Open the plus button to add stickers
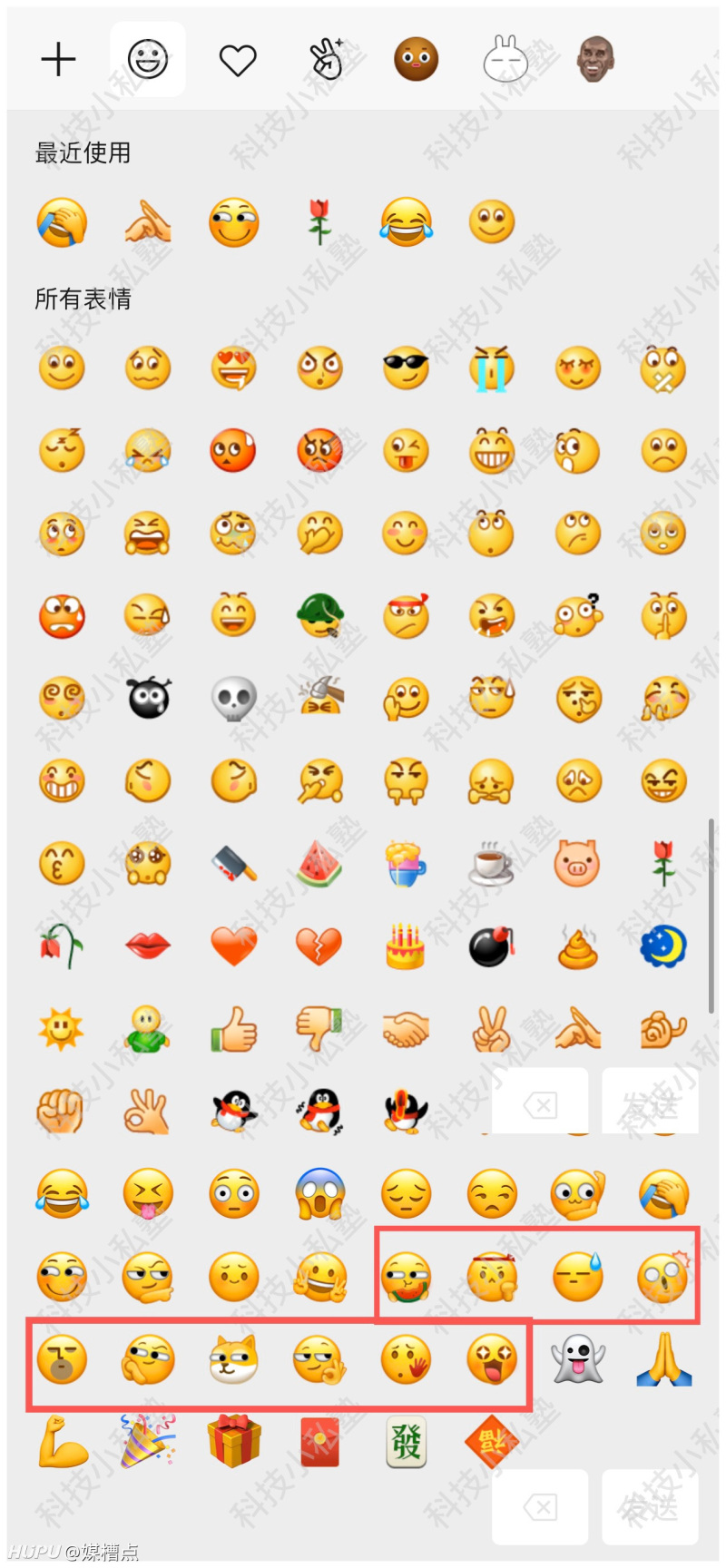 pyautogui.click(x=58, y=60)
